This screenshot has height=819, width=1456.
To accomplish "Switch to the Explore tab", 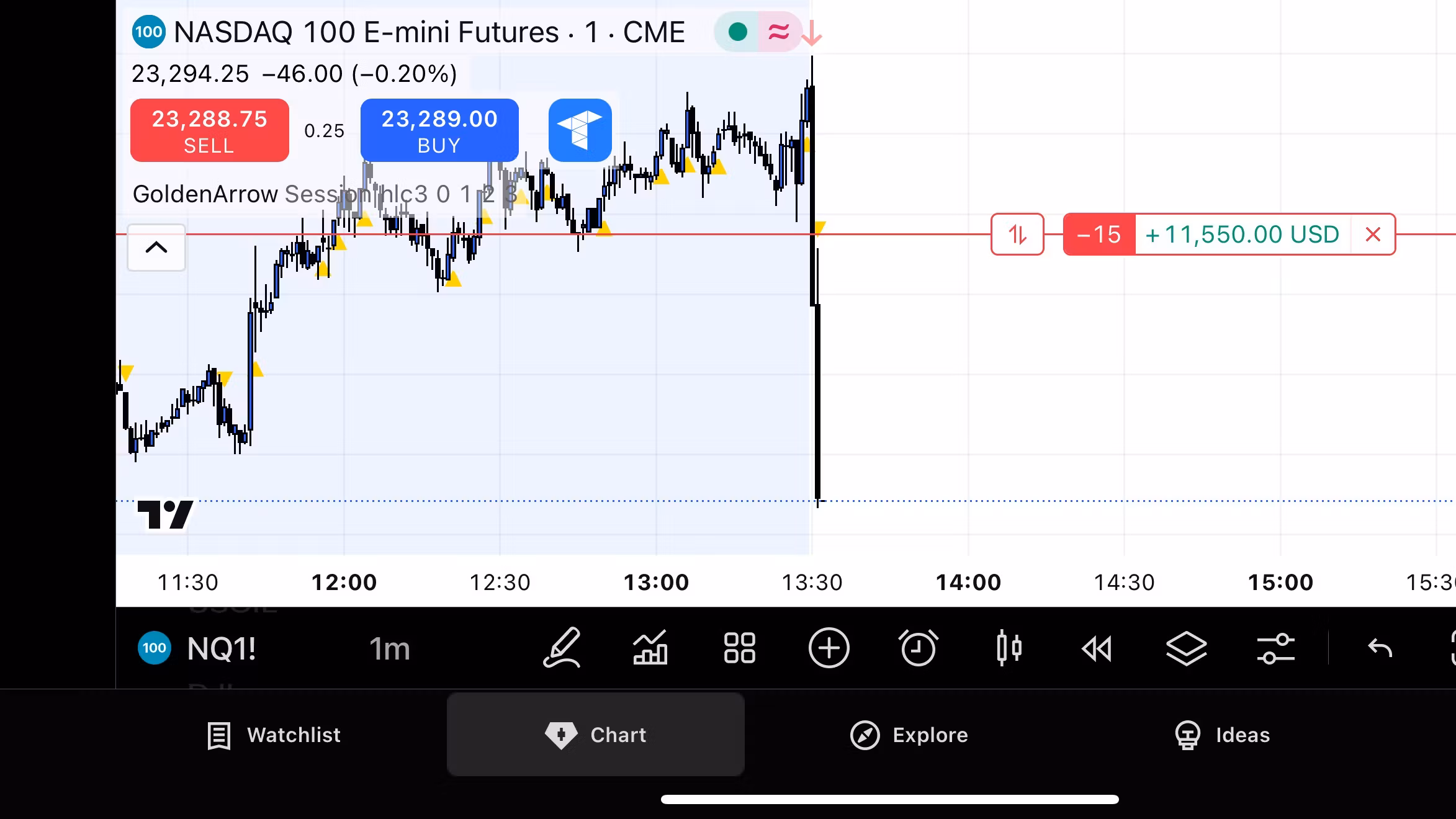I will [x=909, y=735].
